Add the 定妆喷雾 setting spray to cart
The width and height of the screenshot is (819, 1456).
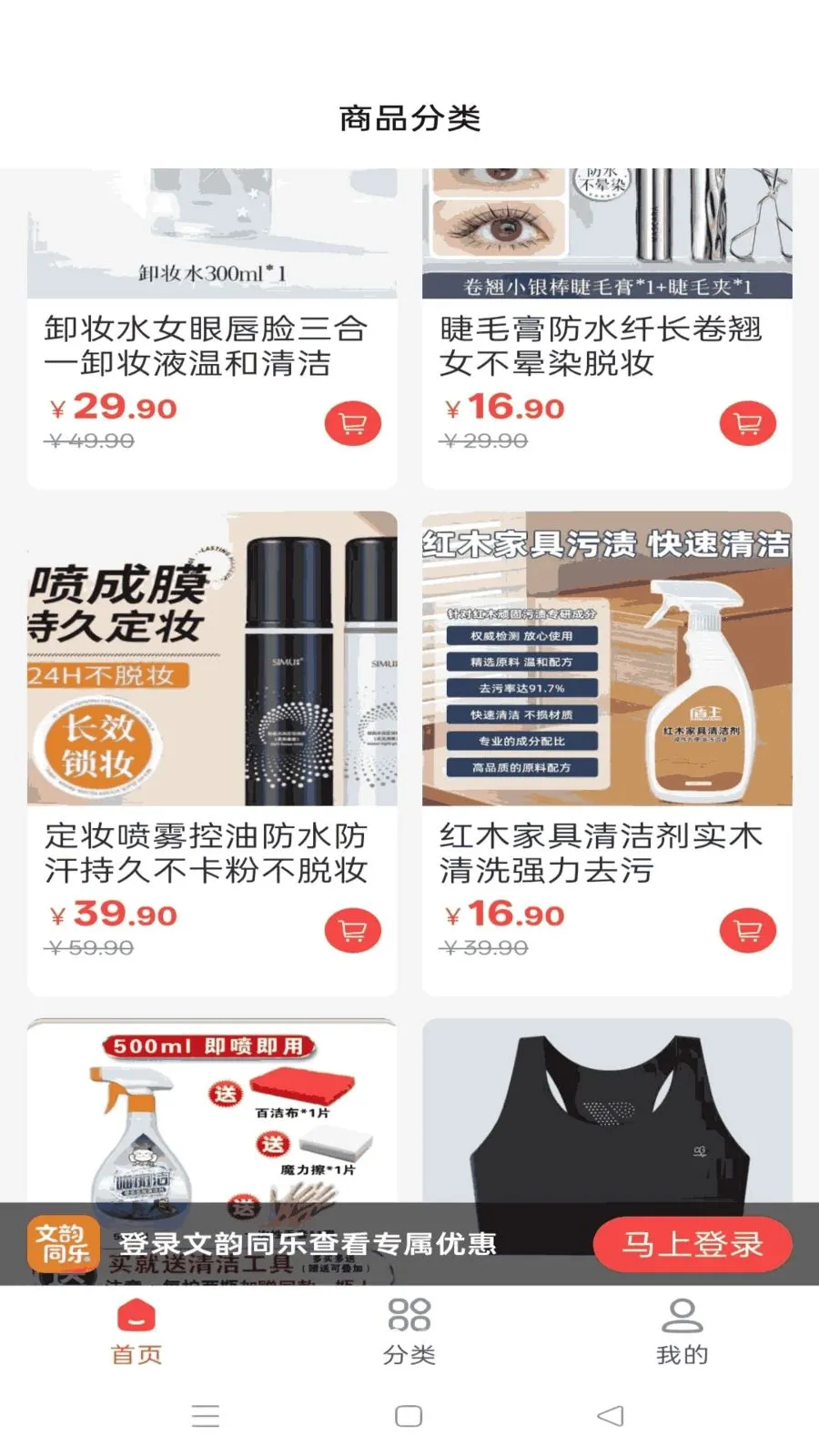(352, 930)
